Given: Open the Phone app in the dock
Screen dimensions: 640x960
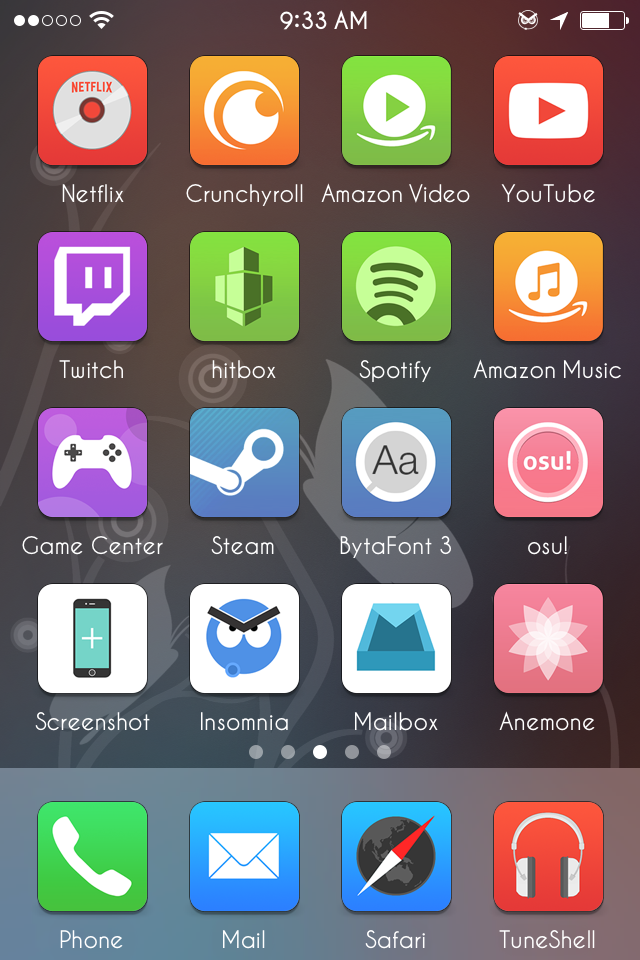Looking at the screenshot, I should click(x=92, y=856).
